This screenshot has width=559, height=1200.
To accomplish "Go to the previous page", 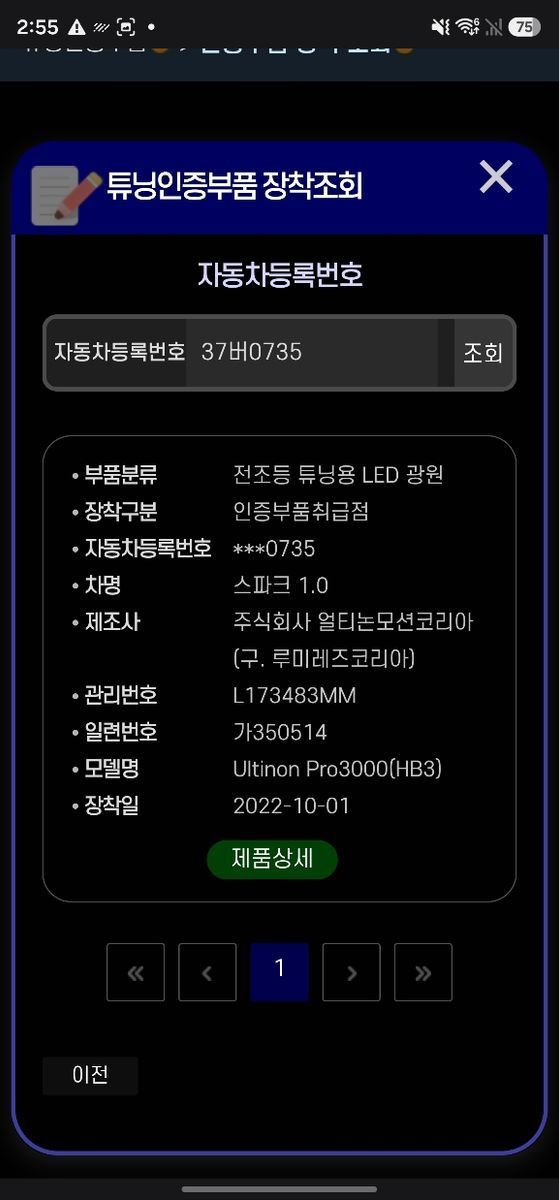I will [x=207, y=972].
